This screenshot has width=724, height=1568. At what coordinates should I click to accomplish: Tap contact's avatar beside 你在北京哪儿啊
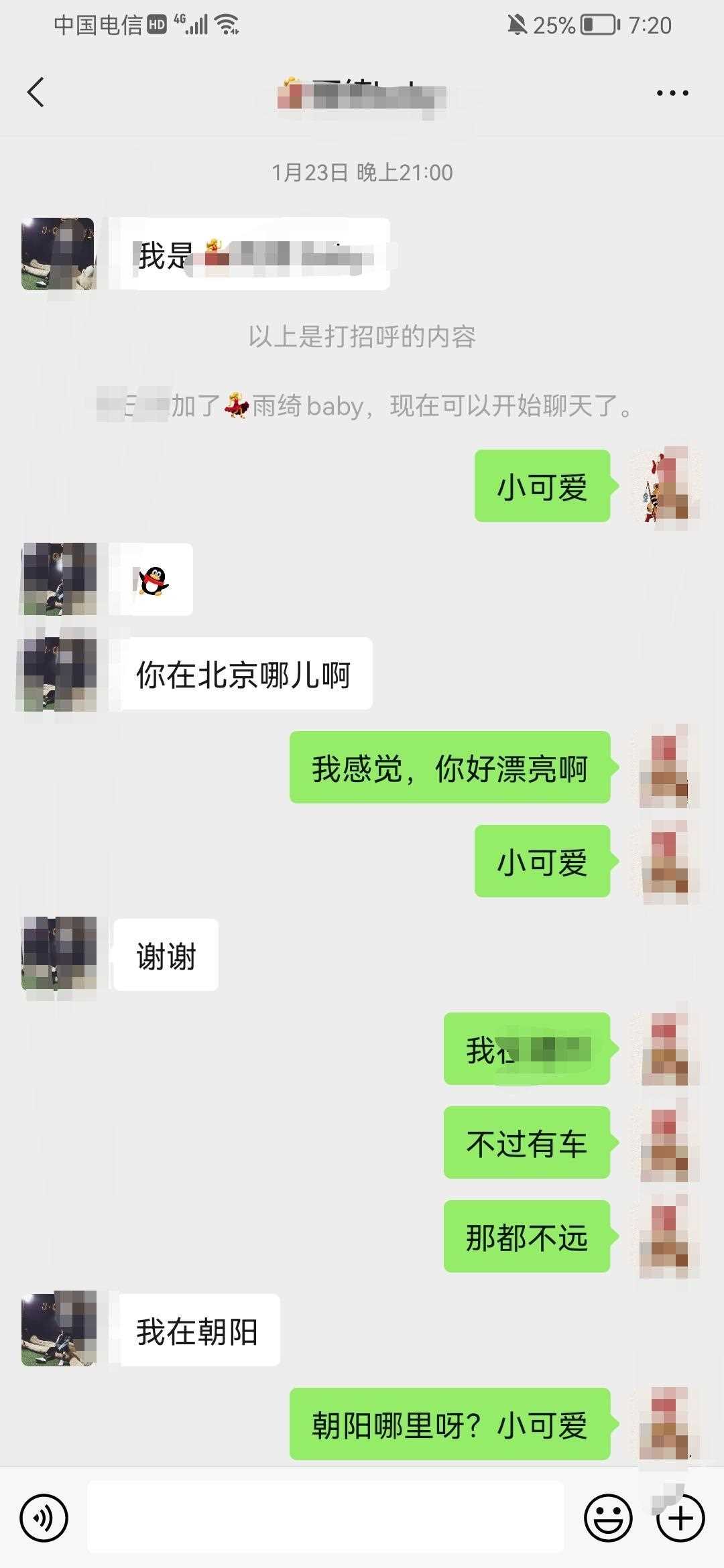click(59, 673)
